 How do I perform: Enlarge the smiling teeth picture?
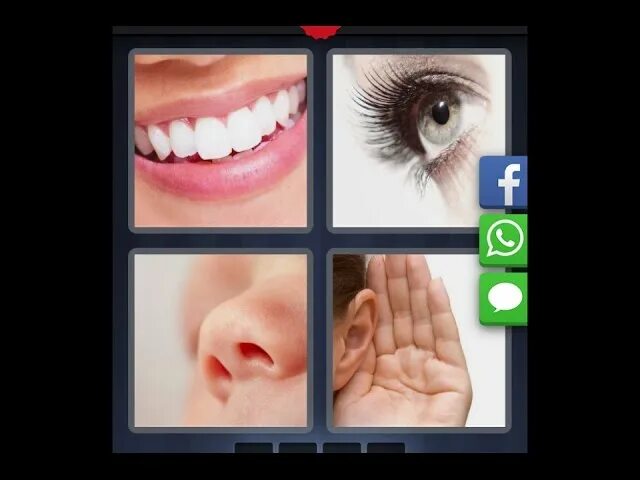pyautogui.click(x=221, y=140)
